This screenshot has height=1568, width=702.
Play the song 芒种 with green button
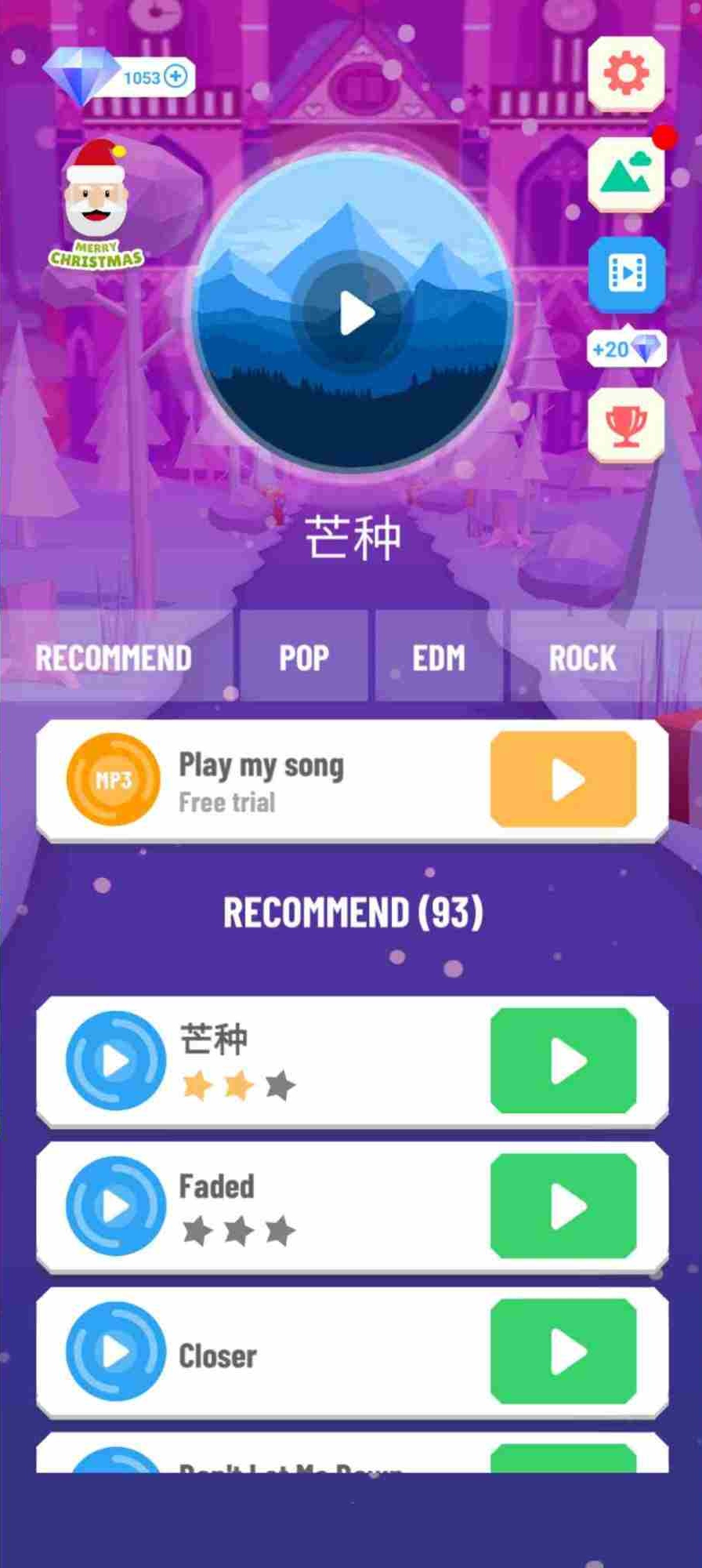point(563,1061)
